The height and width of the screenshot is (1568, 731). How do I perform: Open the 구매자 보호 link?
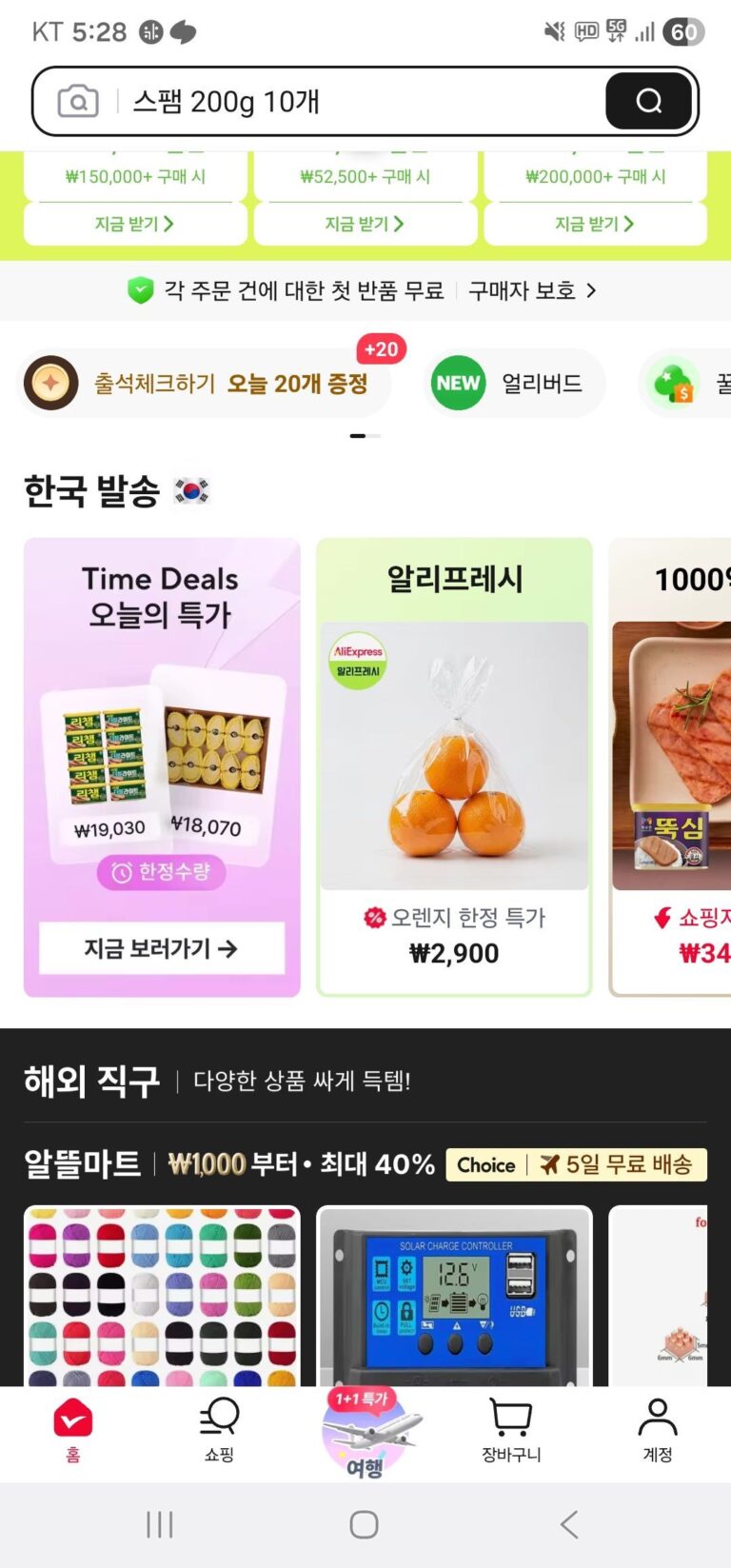531,290
